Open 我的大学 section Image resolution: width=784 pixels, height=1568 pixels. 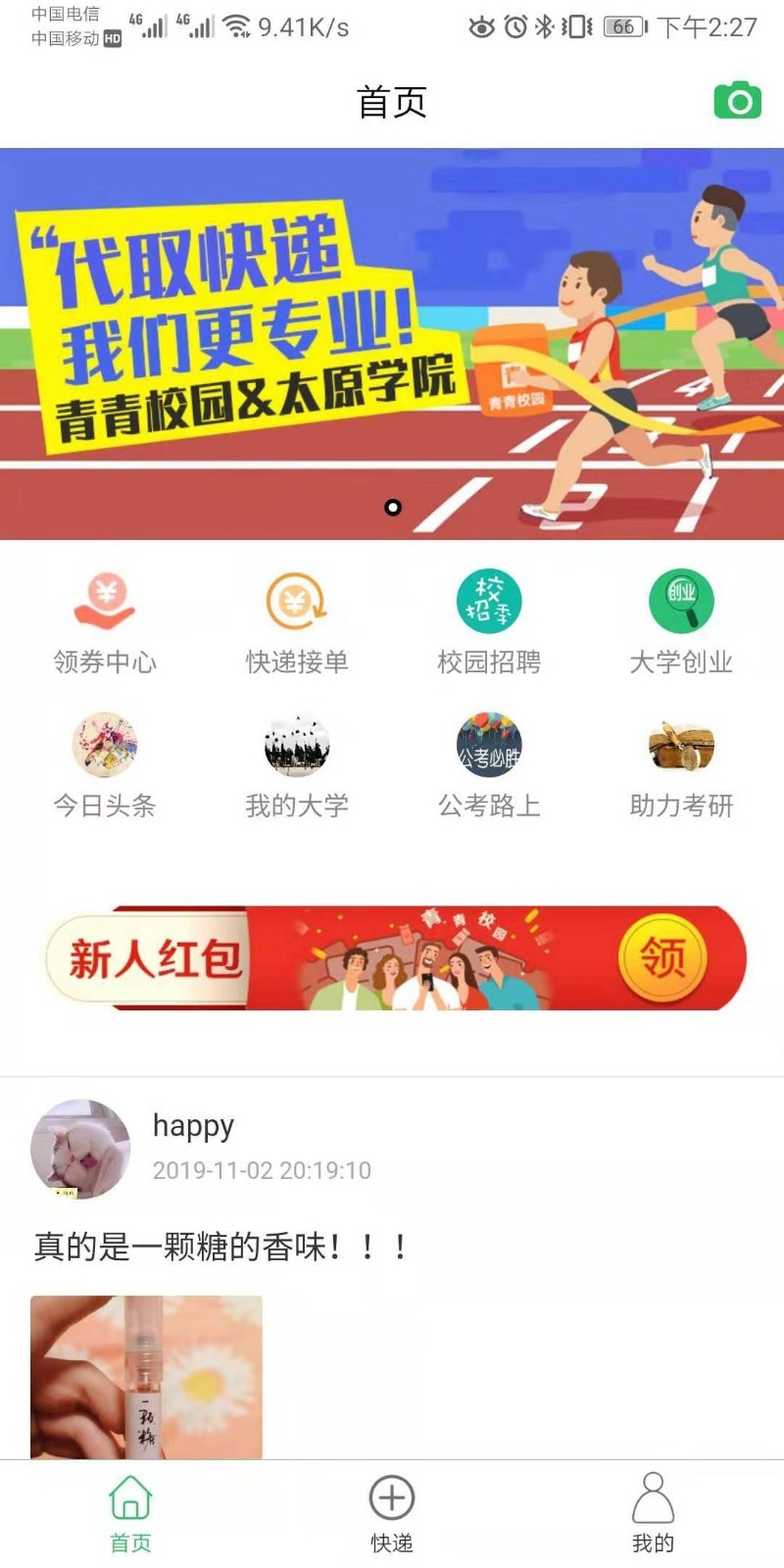point(297,766)
